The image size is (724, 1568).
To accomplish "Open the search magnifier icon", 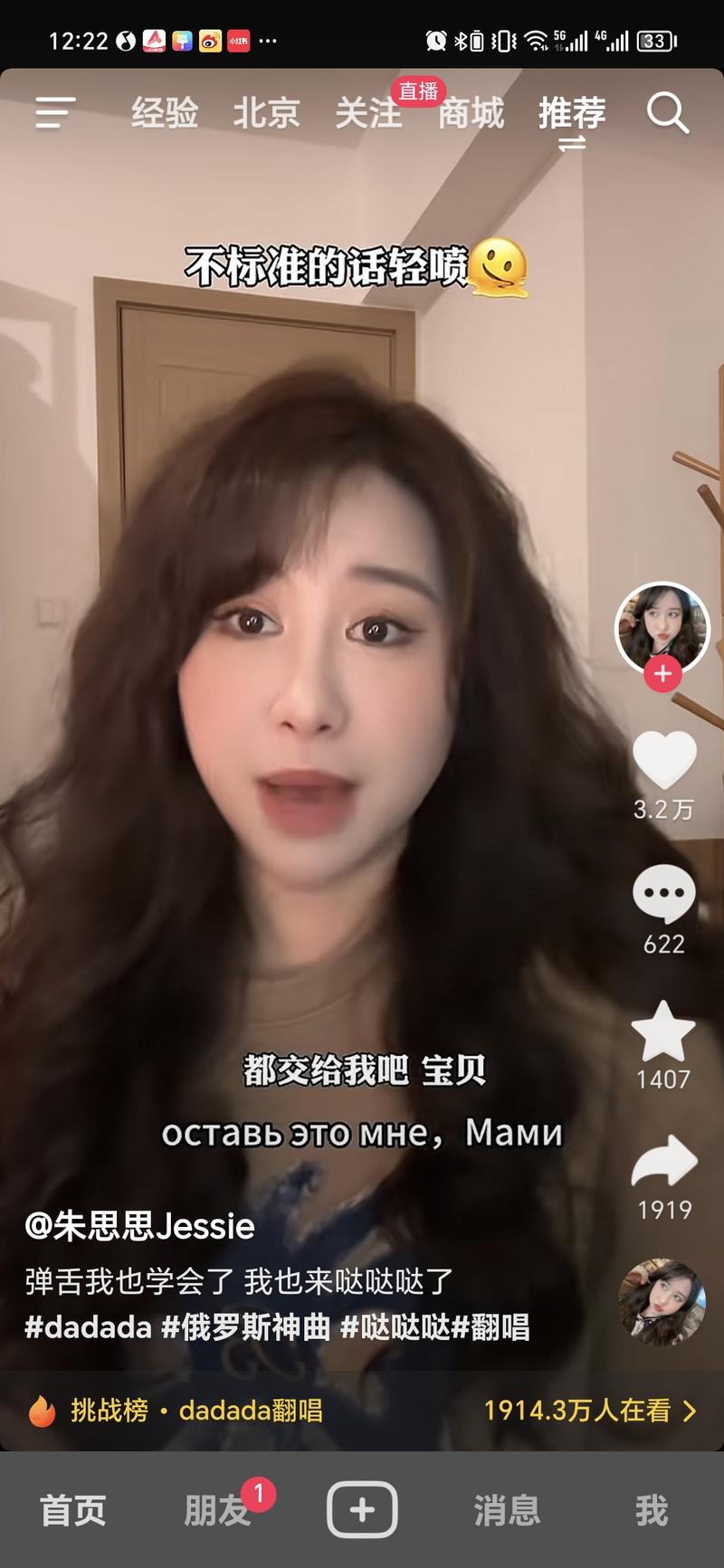I will pos(668,113).
